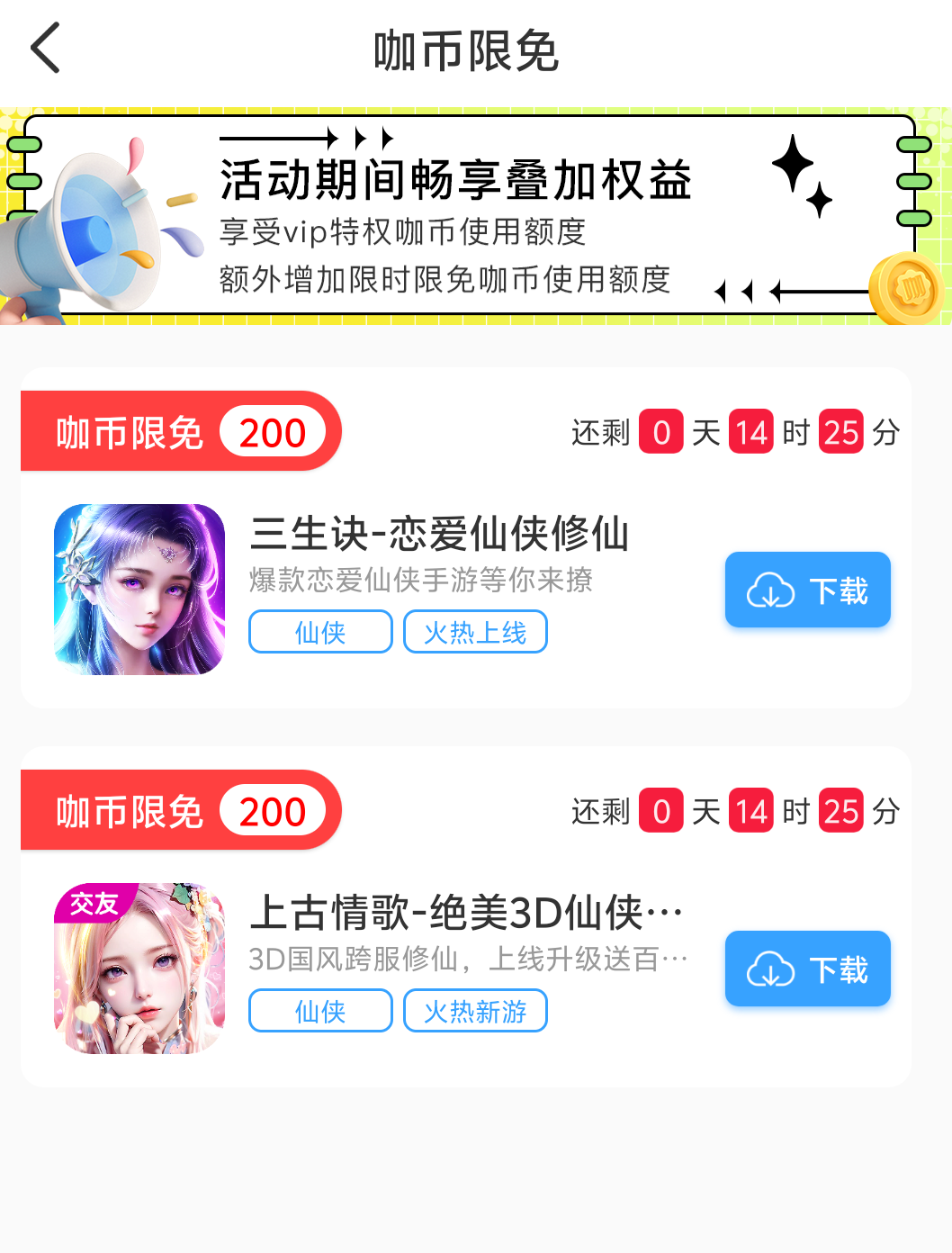Open the 活动期间畅享叠加权益 promo banner
The width and height of the screenshot is (952, 1253).
(475, 217)
